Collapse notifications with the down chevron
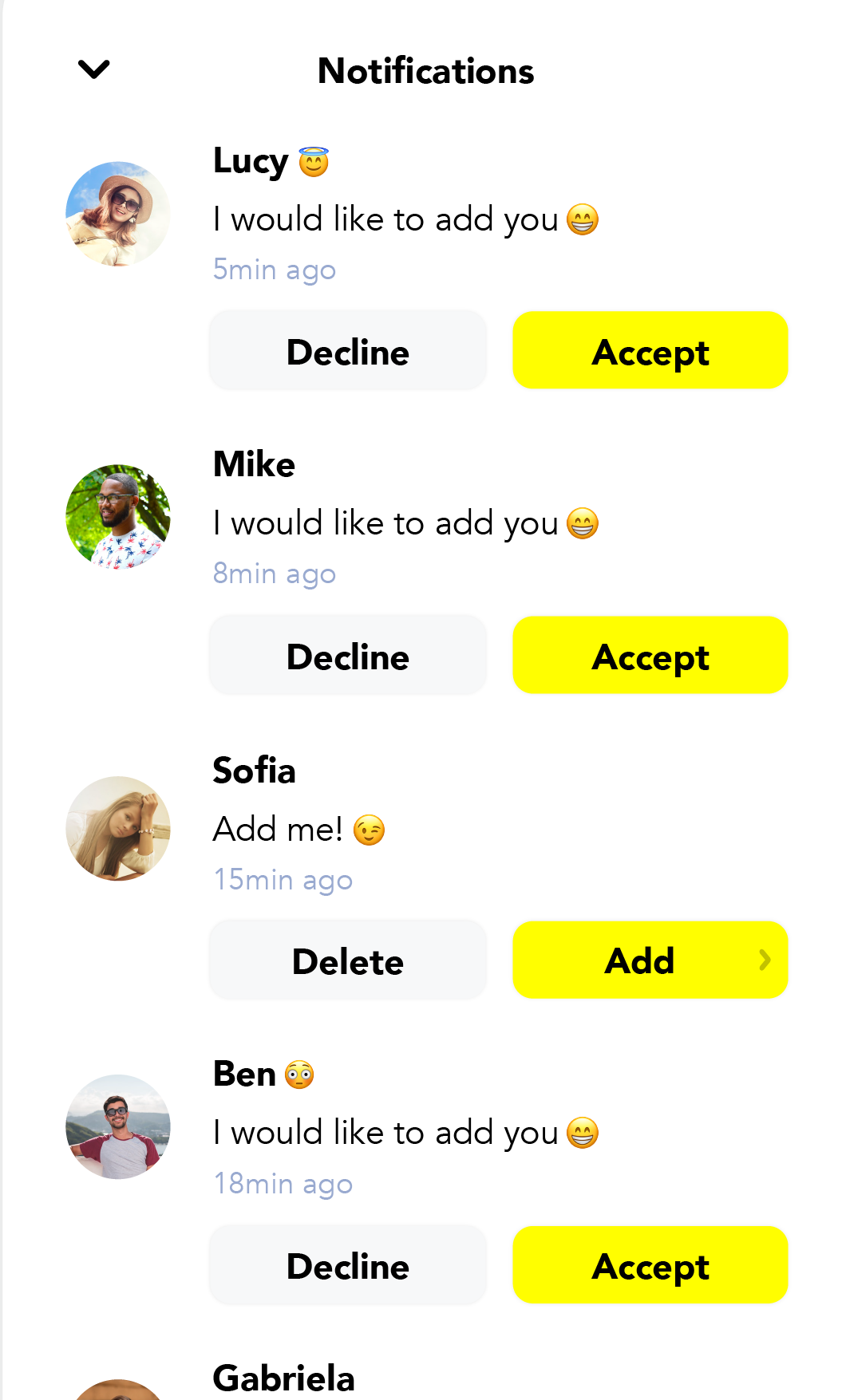Image resolution: width=846 pixels, height=1400 pixels. pyautogui.click(x=94, y=70)
